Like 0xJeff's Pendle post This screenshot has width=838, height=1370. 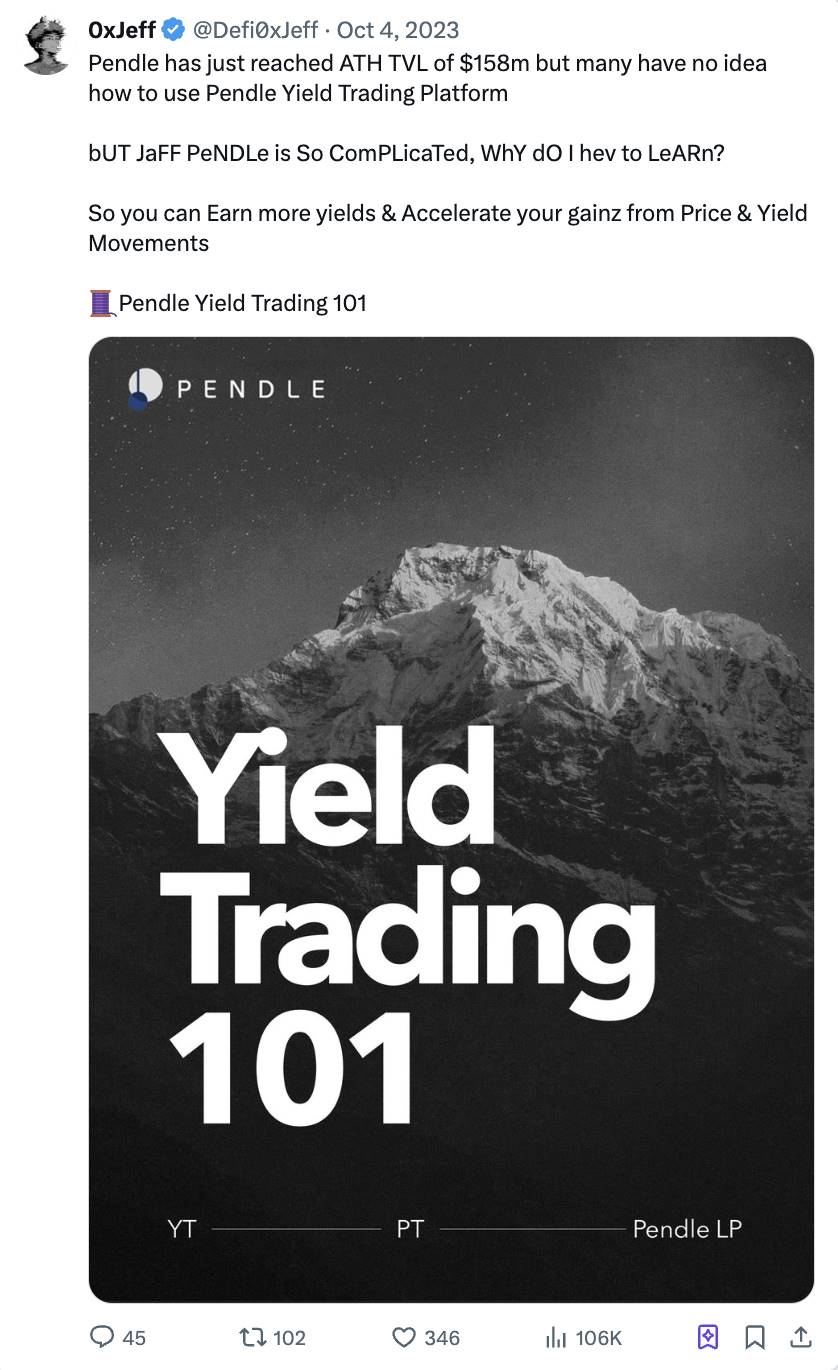404,1337
